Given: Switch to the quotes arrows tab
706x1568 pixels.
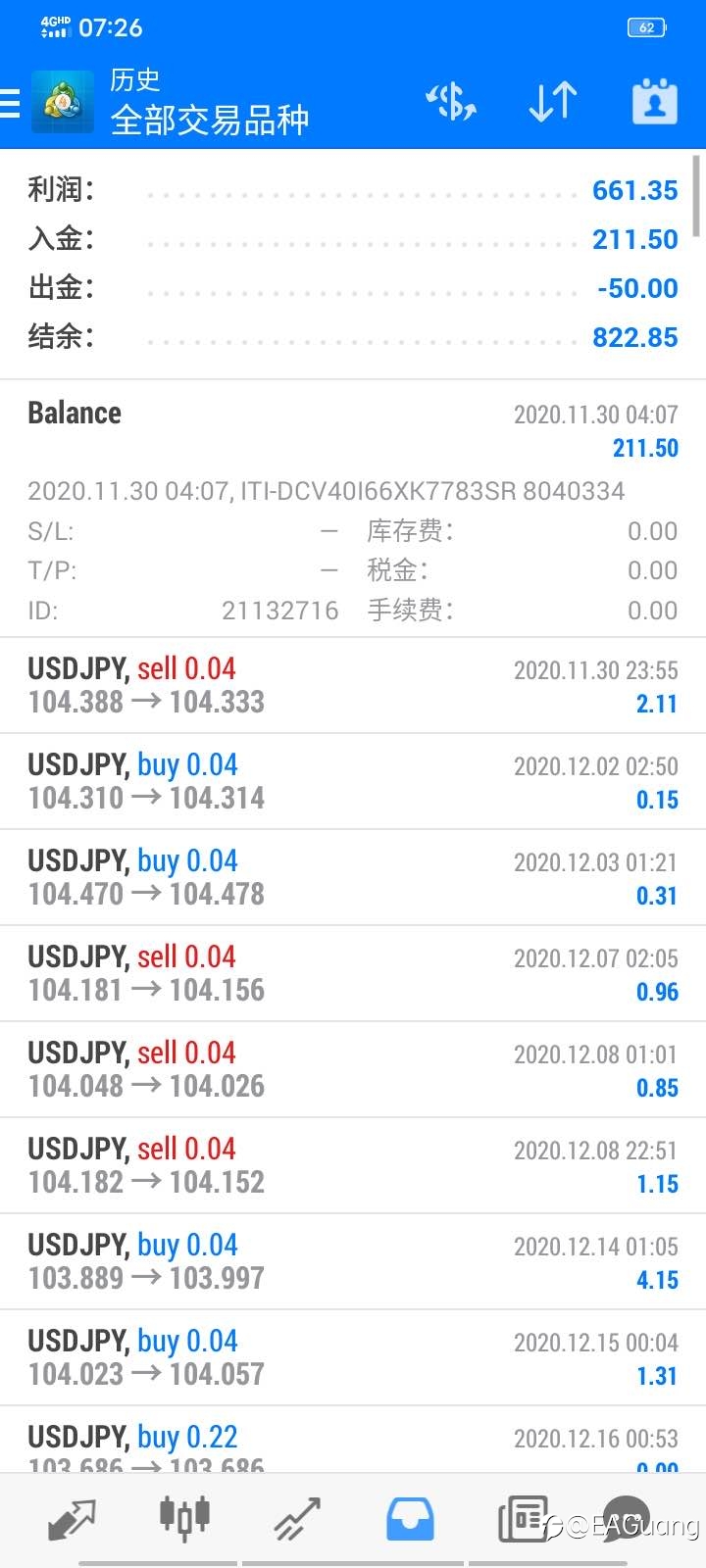Looking at the screenshot, I should (x=72, y=1519).
